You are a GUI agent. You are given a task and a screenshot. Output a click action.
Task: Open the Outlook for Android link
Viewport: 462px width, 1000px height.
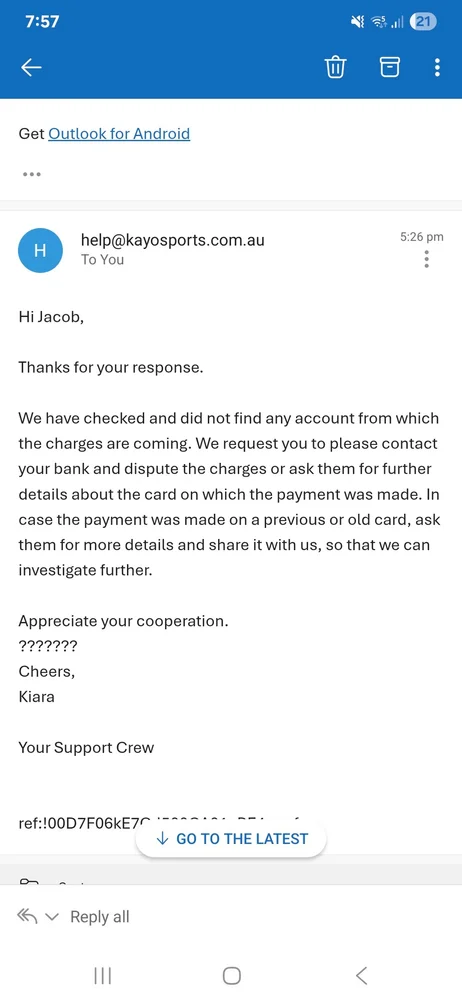(x=119, y=134)
